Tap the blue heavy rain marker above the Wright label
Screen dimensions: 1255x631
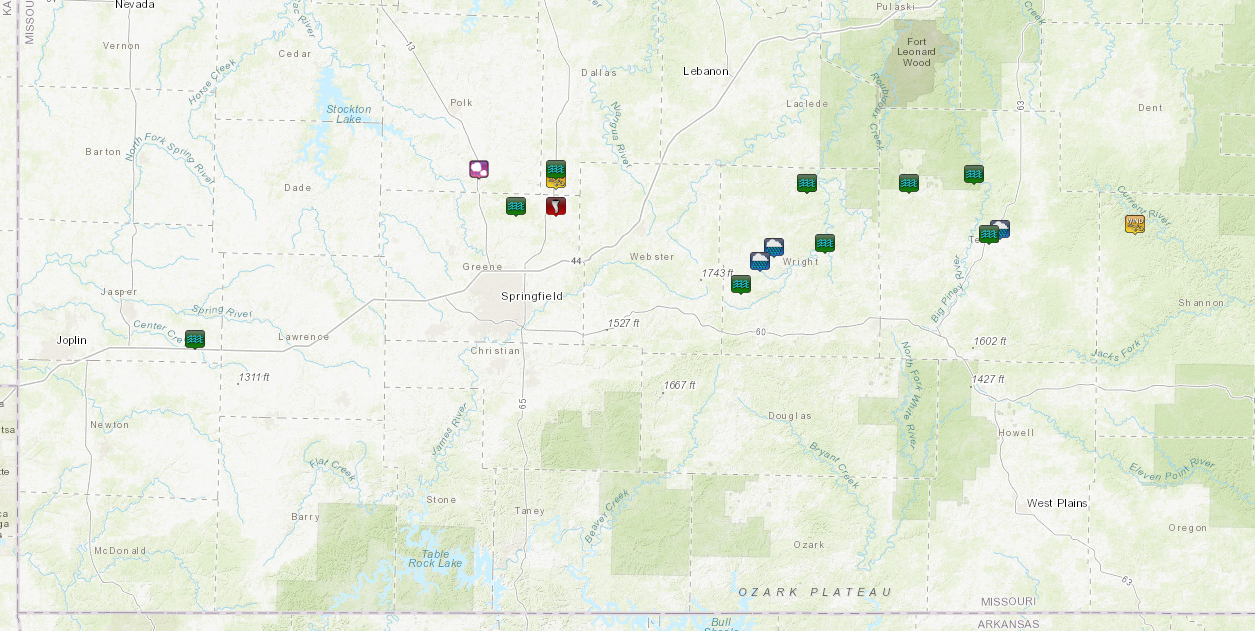[774, 246]
